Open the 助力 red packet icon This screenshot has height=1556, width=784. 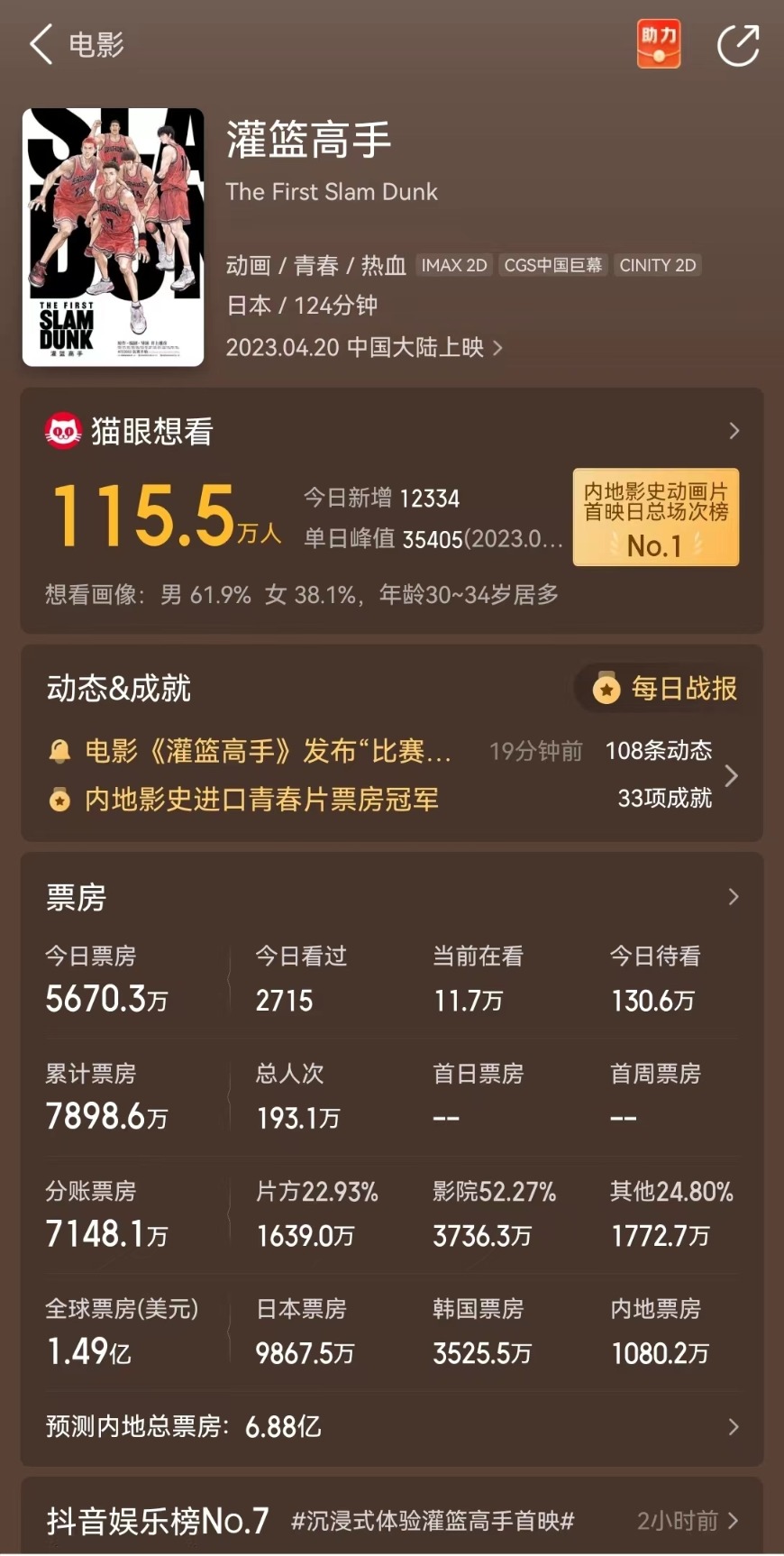click(x=659, y=43)
